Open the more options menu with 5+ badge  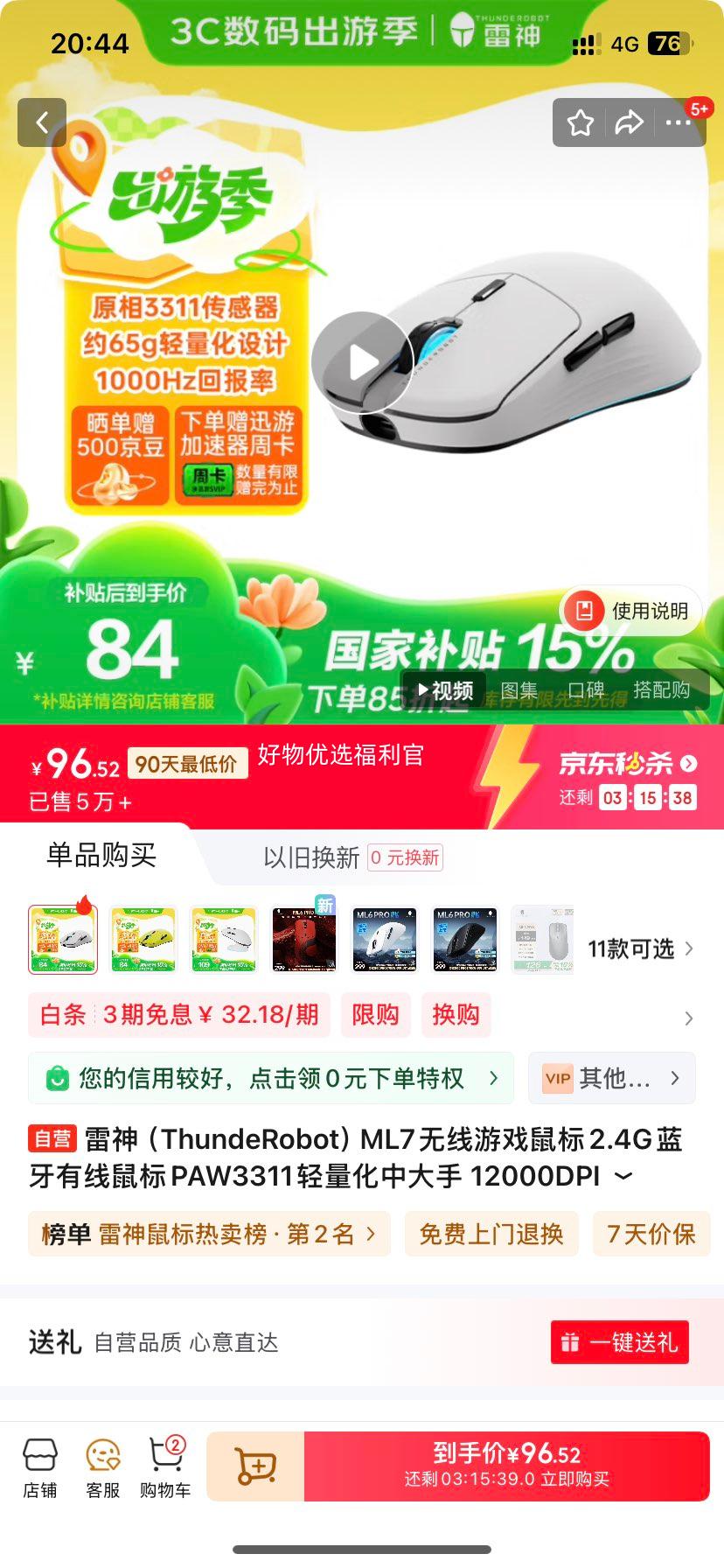(x=678, y=122)
